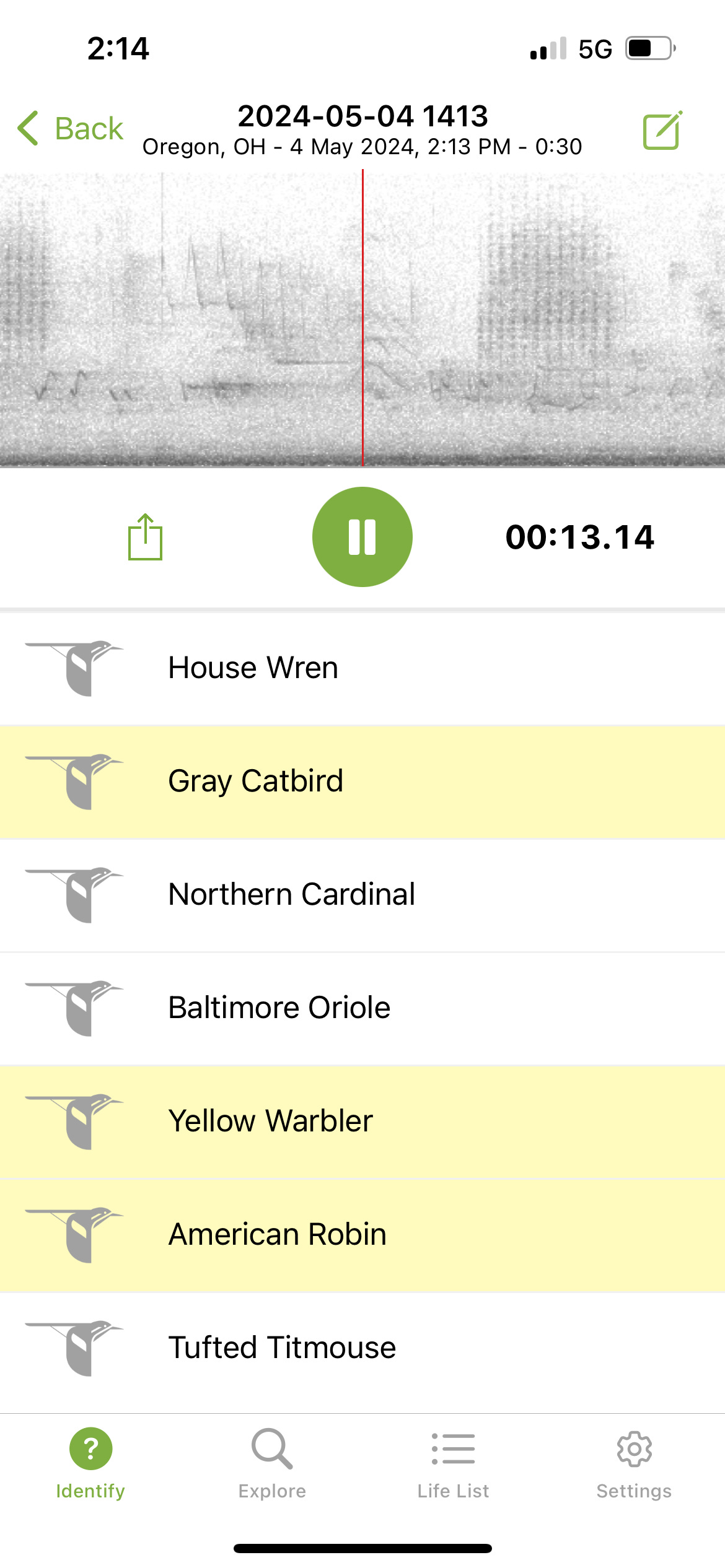Edit this recording's details
Viewport: 725px width, 1568px height.
click(662, 130)
